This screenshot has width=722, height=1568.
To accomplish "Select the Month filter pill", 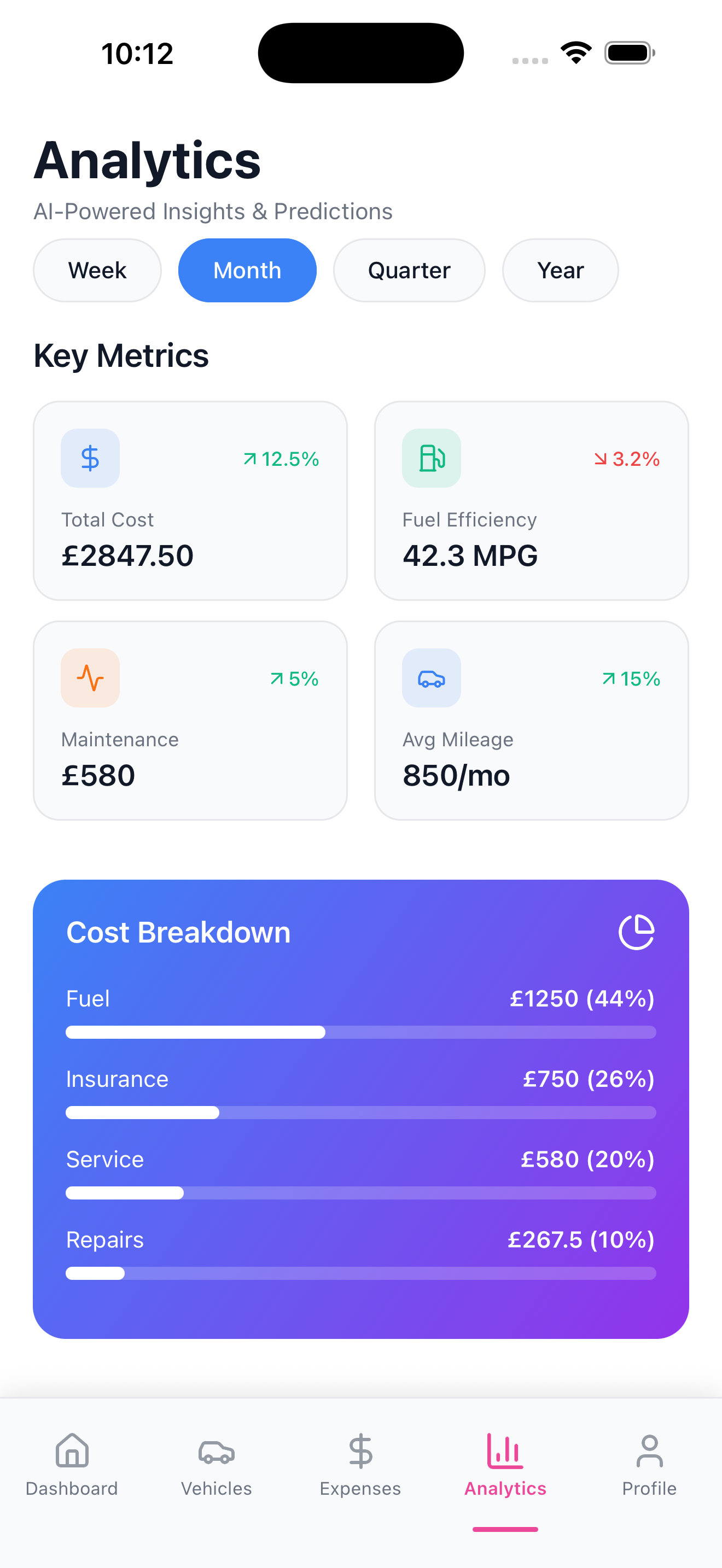I will pos(247,270).
